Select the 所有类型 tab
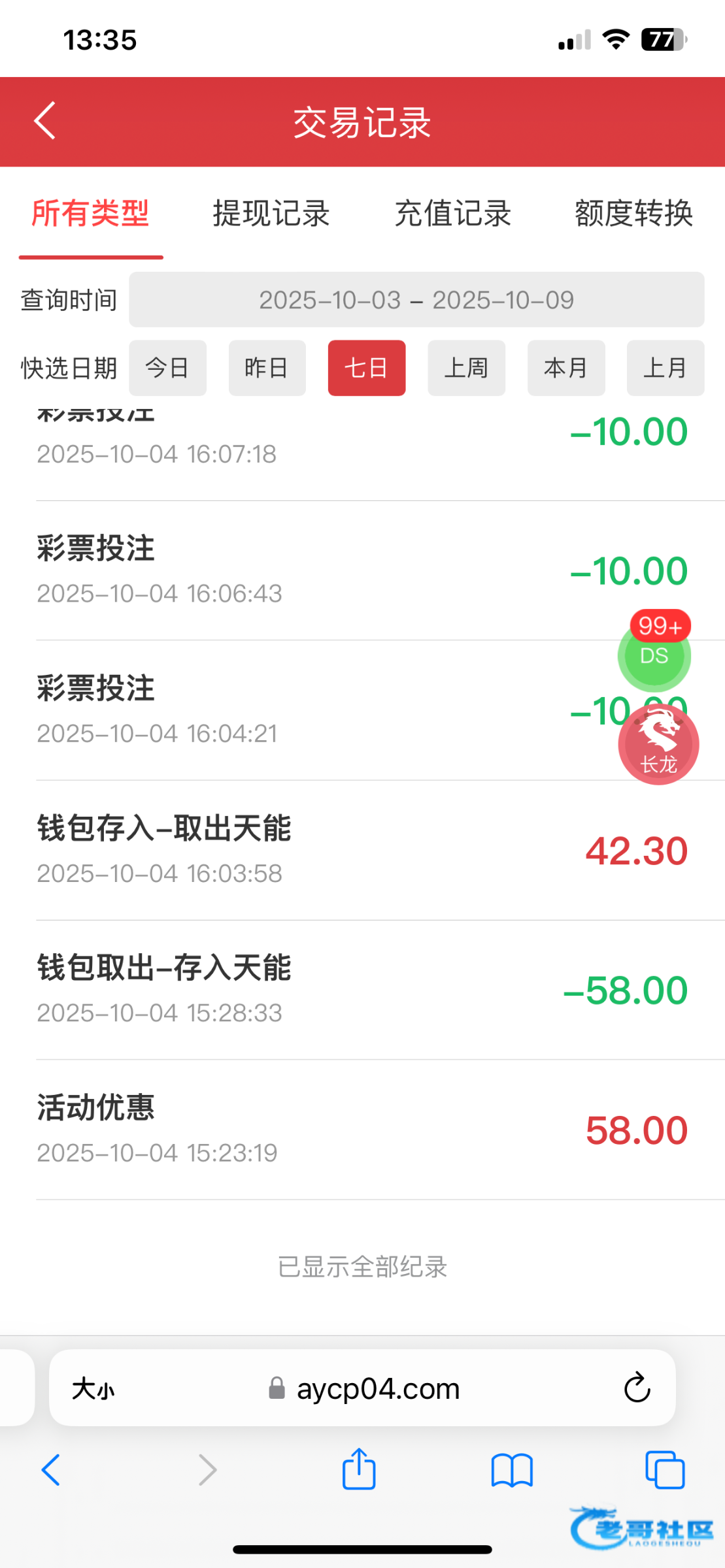The height and width of the screenshot is (1568, 725). pos(91,214)
